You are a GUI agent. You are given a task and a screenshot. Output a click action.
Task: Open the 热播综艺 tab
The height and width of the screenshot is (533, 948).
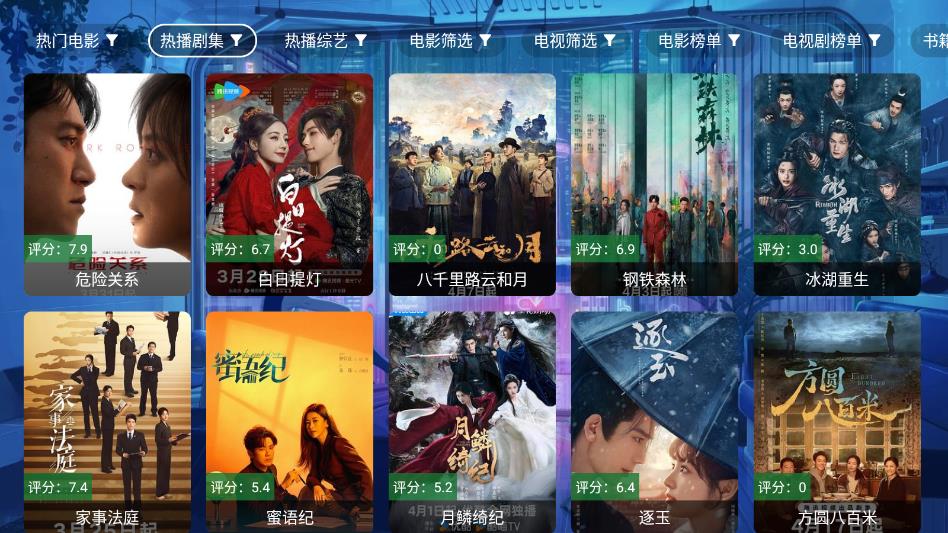[x=326, y=41]
